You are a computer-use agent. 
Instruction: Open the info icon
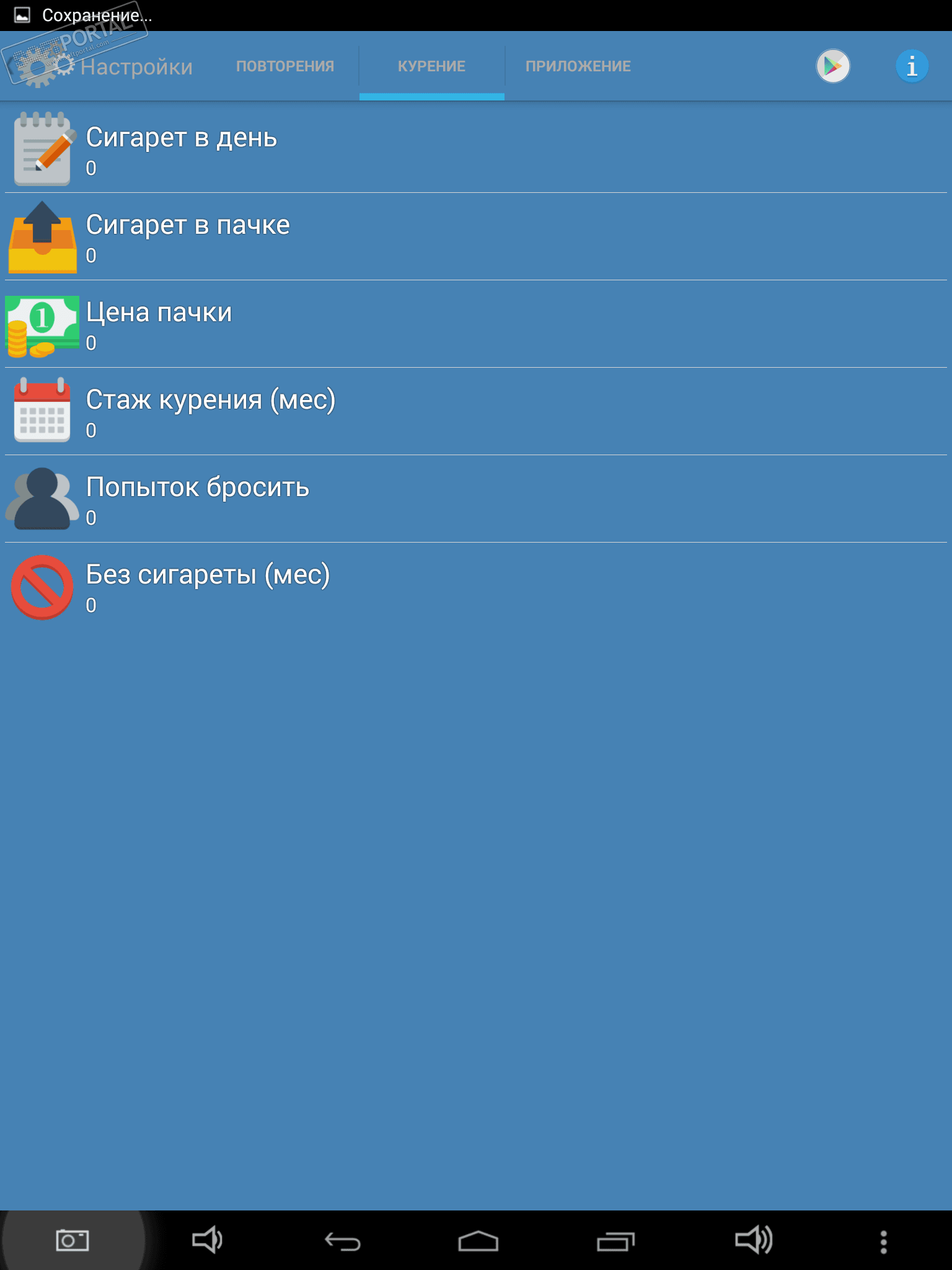coord(911,66)
